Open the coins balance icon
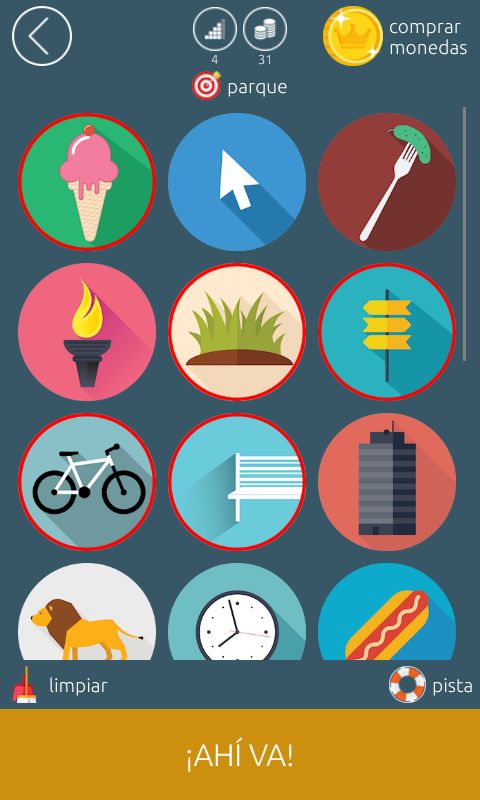The image size is (480, 800). pos(265,30)
